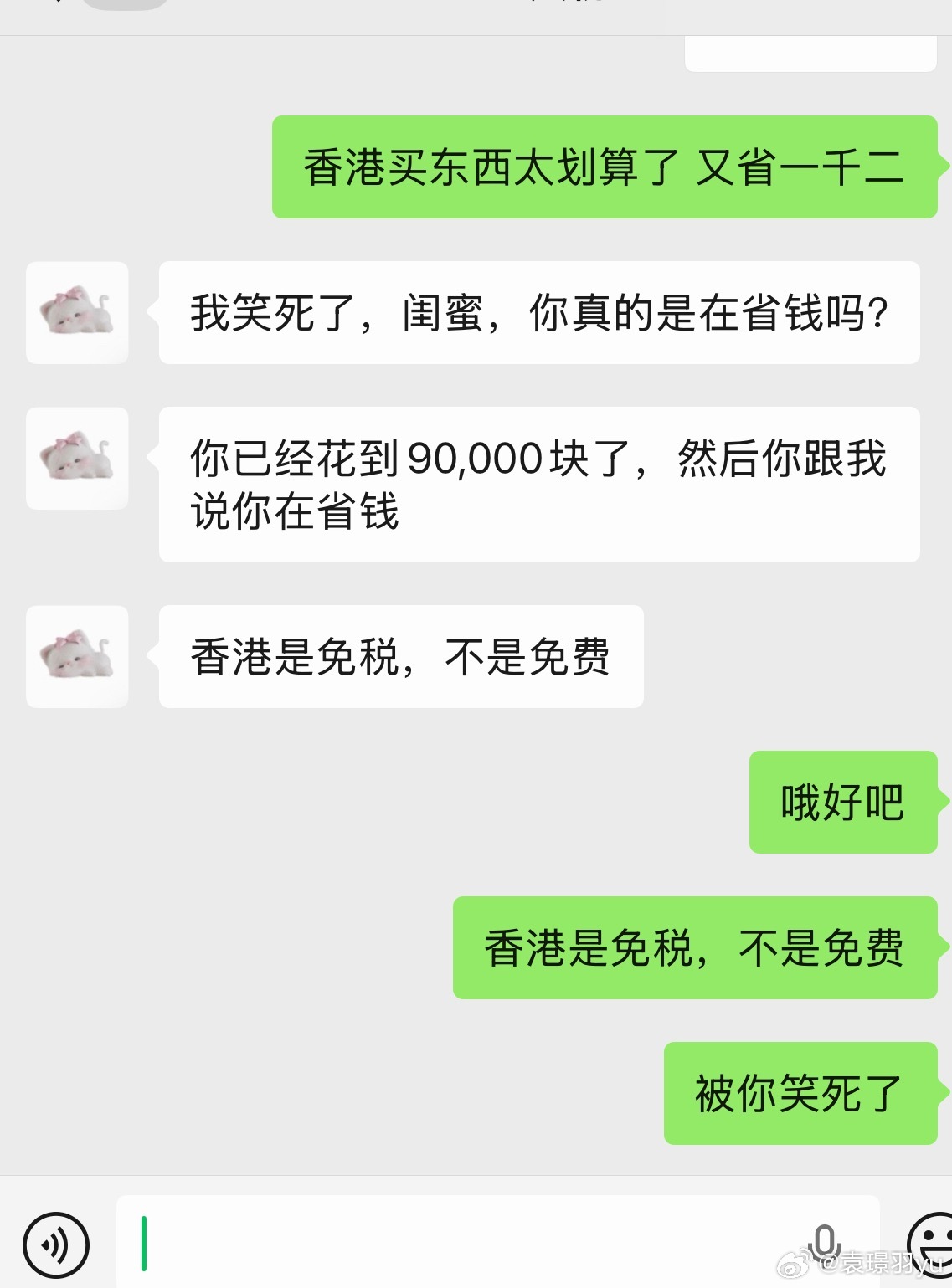Click the '0' indicator near the emoji icon
This screenshot has height=1288, width=952.
(x=825, y=1244)
